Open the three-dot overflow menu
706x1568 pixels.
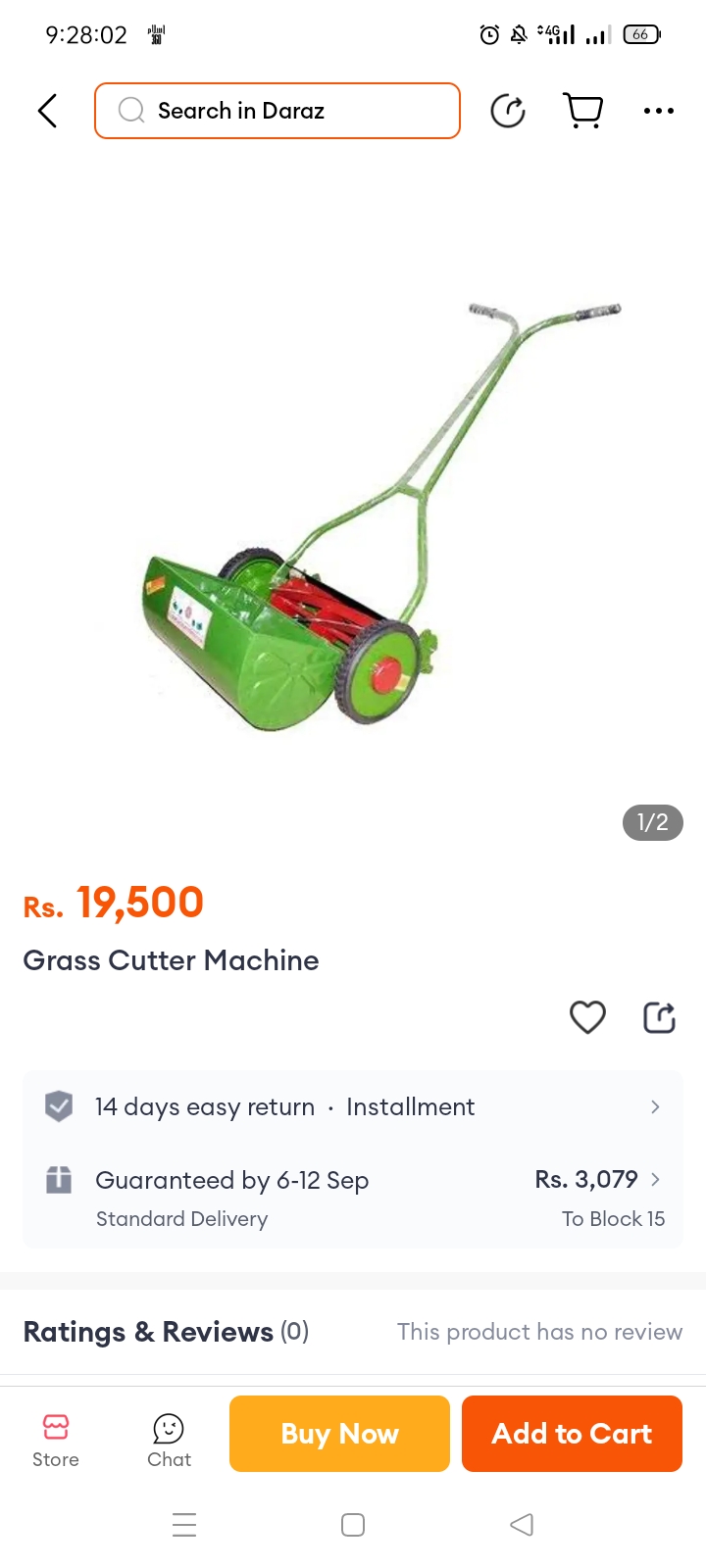click(x=658, y=111)
